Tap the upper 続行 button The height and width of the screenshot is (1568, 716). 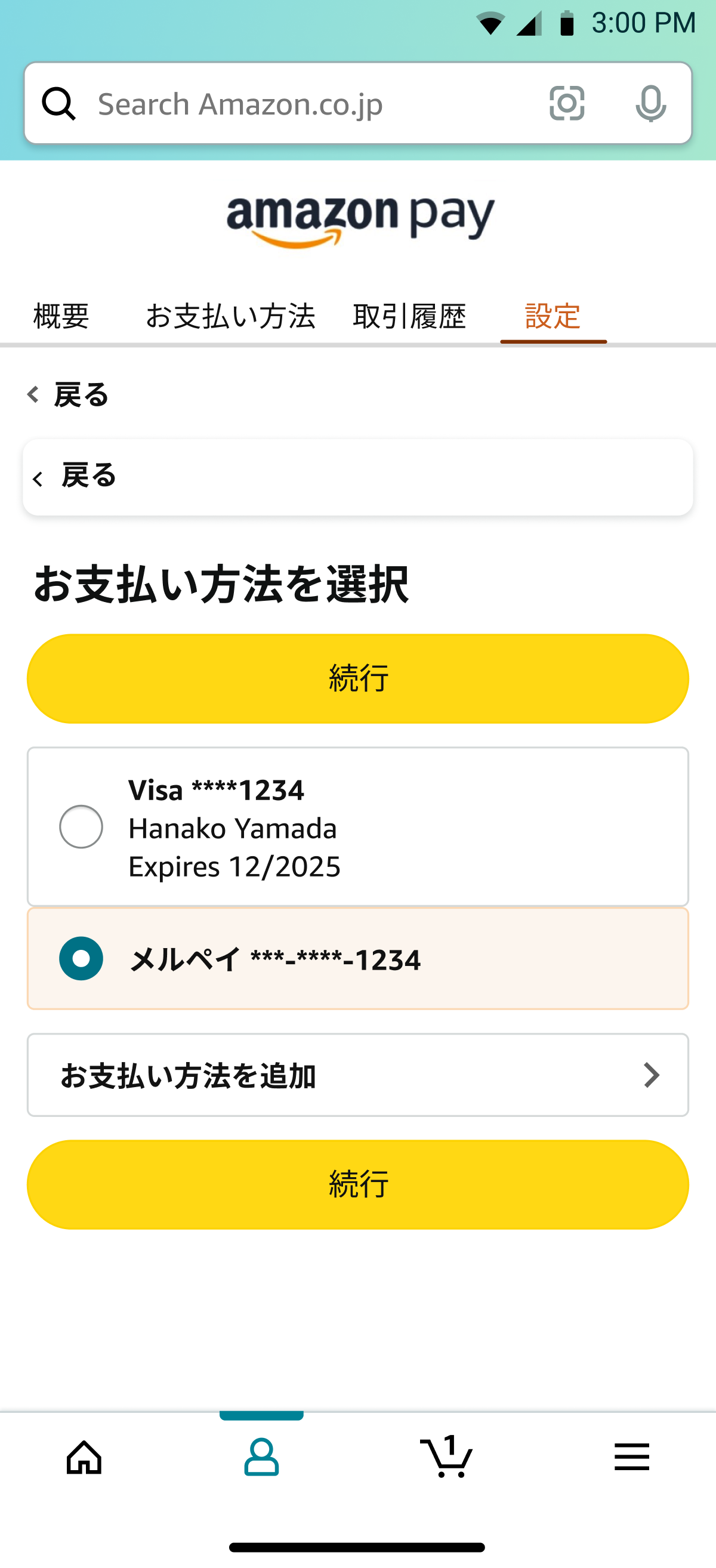pyautogui.click(x=358, y=679)
